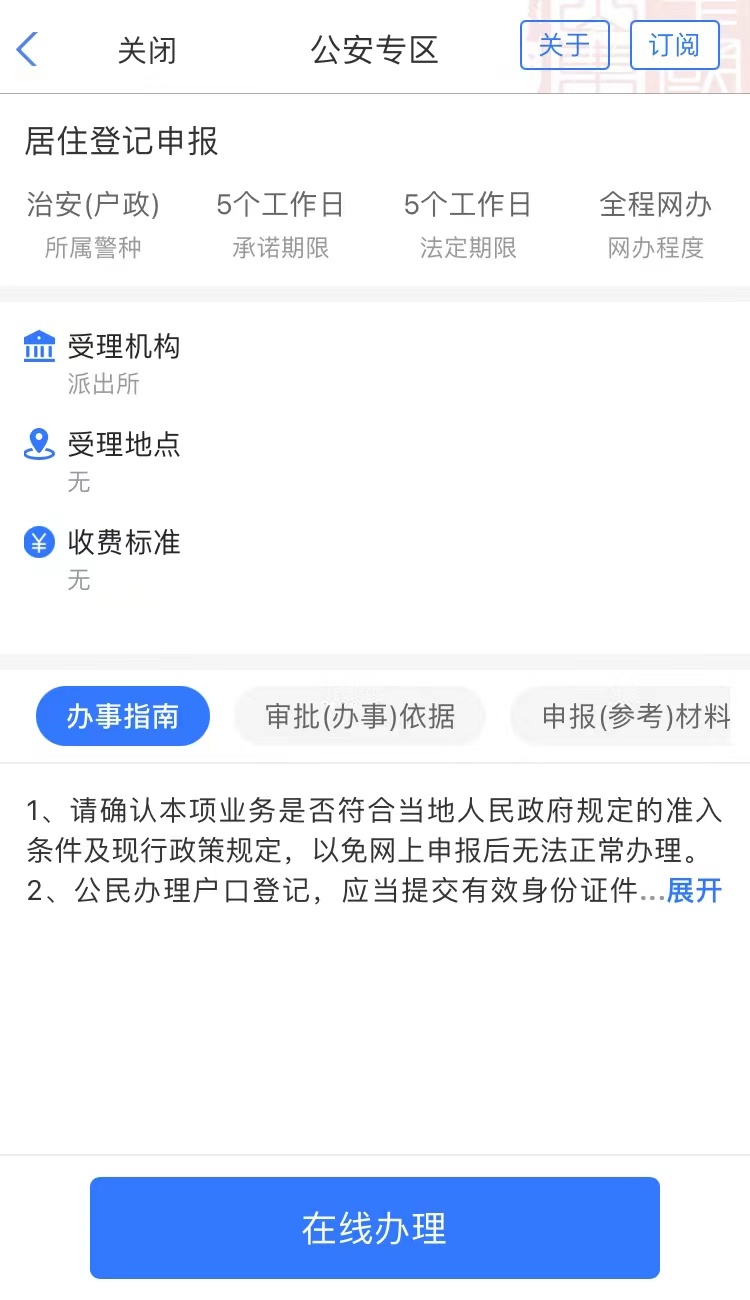Image resolution: width=750 pixels, height=1300 pixels.
Task: Select the 办事指南 tab
Action: coord(123,716)
